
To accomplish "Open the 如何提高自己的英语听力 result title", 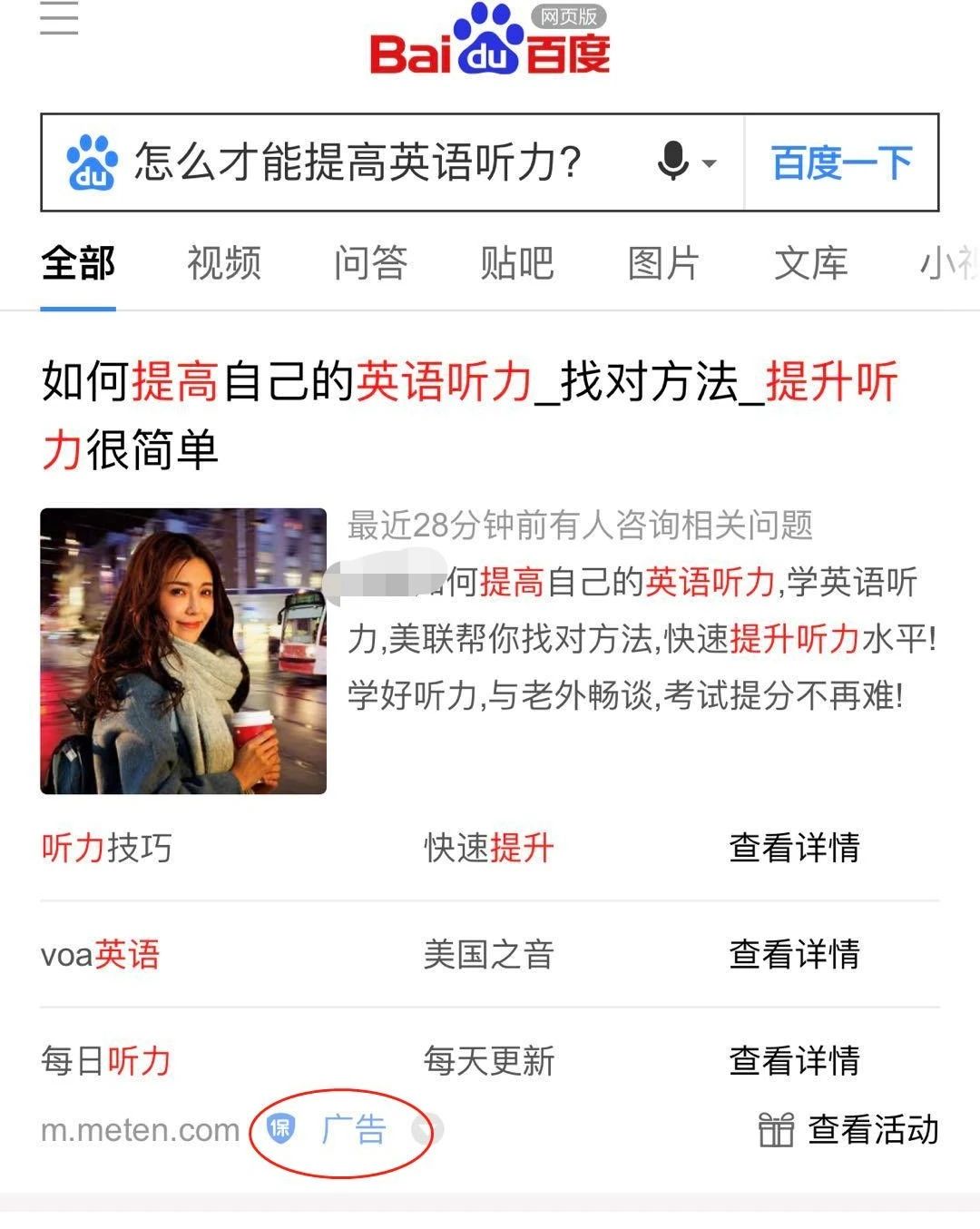I will [468, 384].
